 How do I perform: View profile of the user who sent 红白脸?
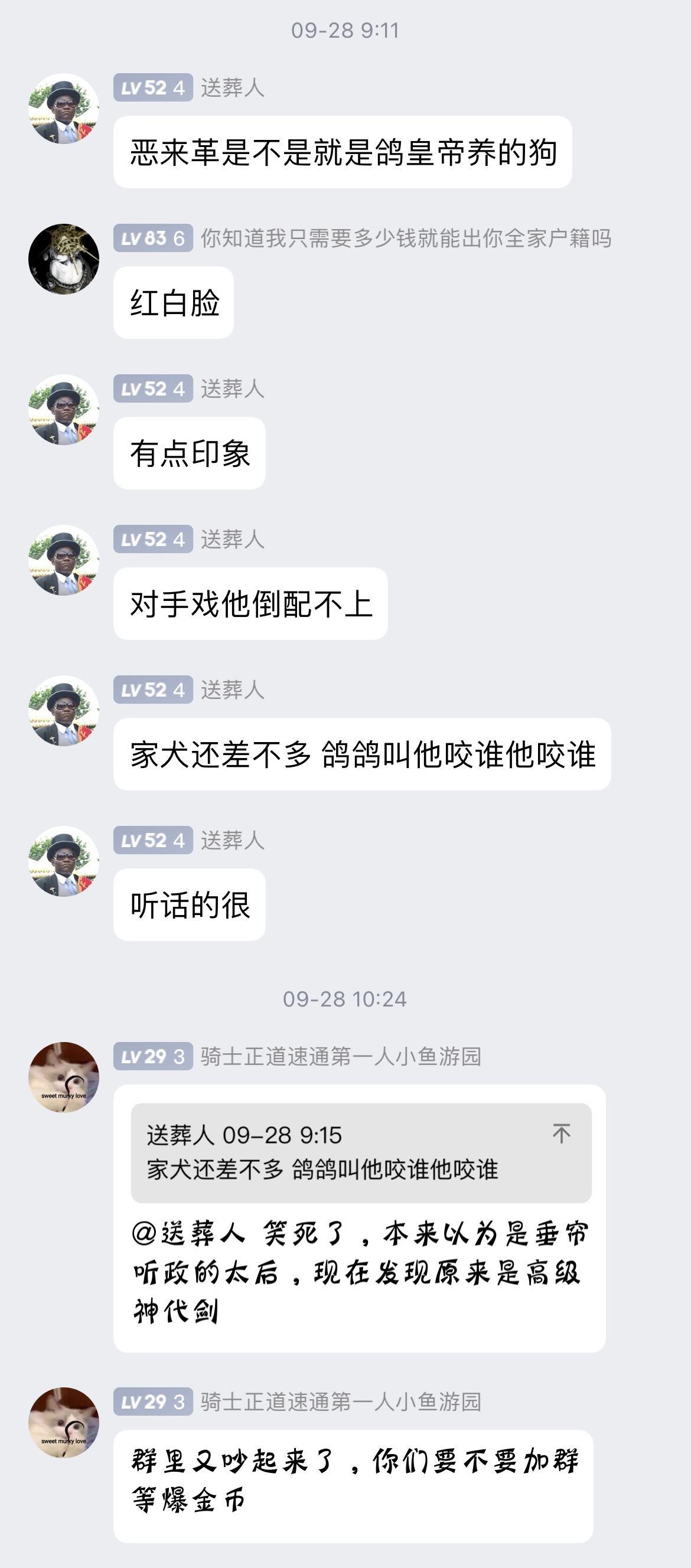pos(64,259)
